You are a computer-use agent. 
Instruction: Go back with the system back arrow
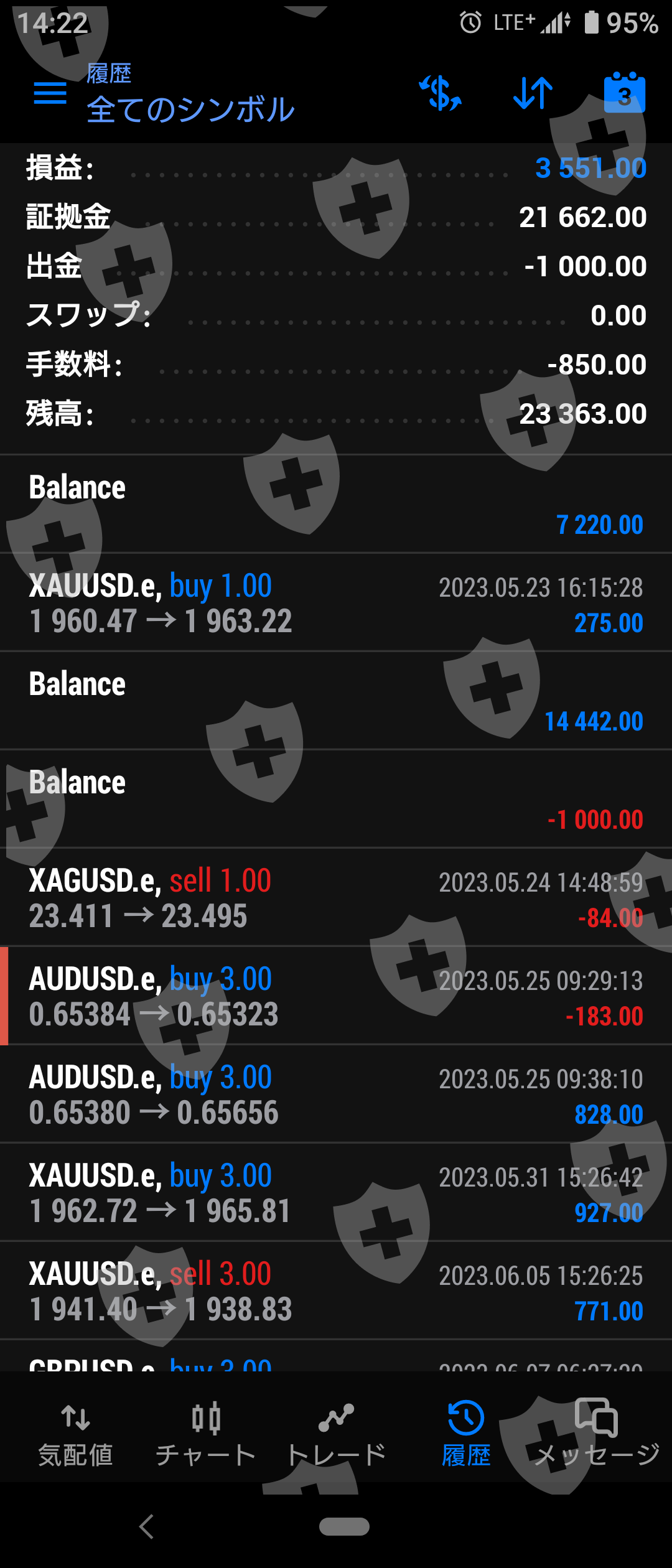point(147,1526)
